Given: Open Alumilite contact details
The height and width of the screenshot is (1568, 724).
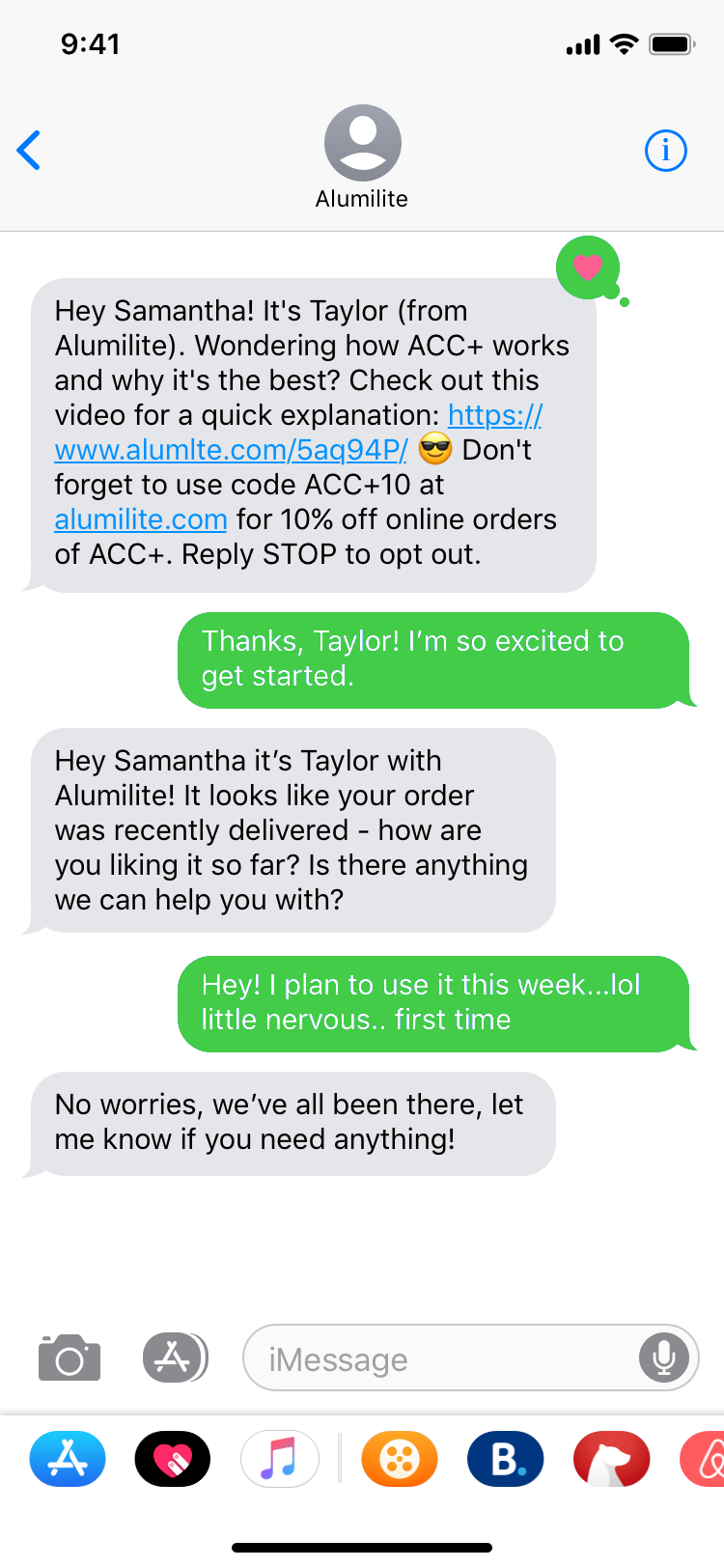Looking at the screenshot, I should [x=362, y=157].
